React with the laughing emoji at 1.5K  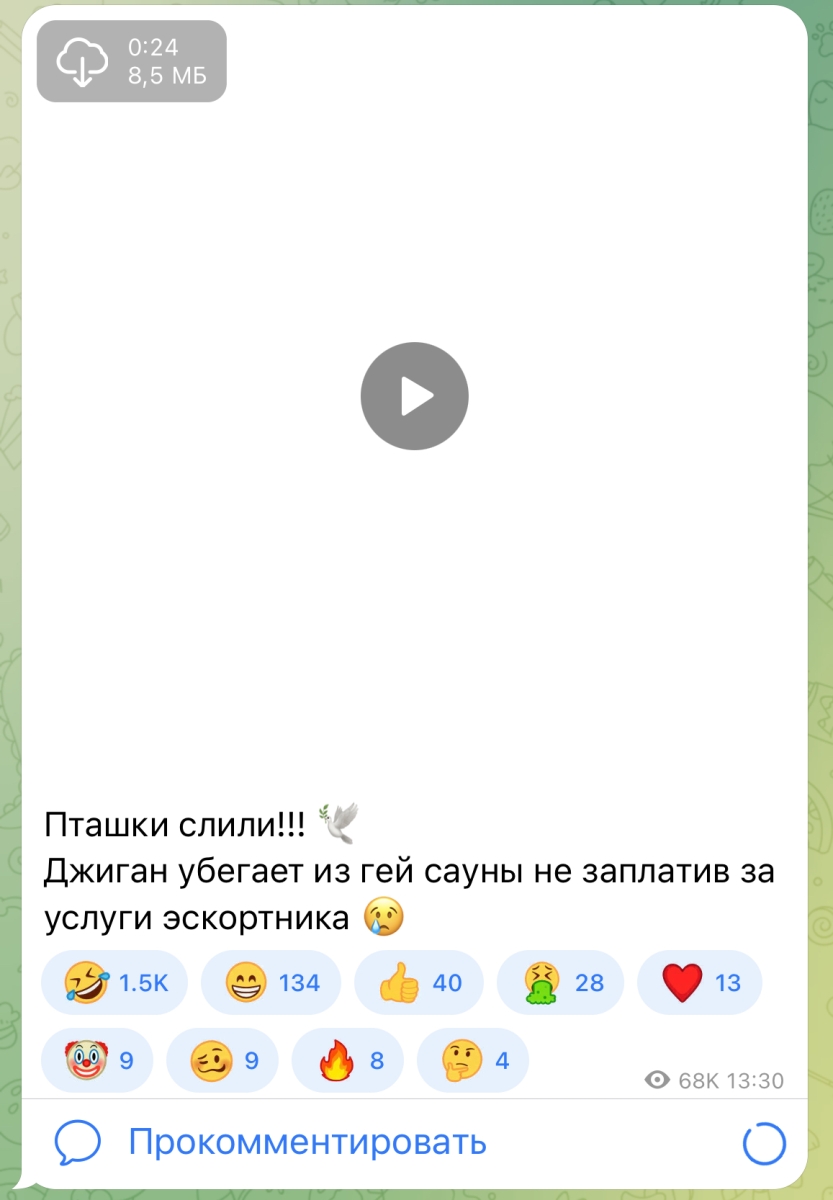[115, 983]
